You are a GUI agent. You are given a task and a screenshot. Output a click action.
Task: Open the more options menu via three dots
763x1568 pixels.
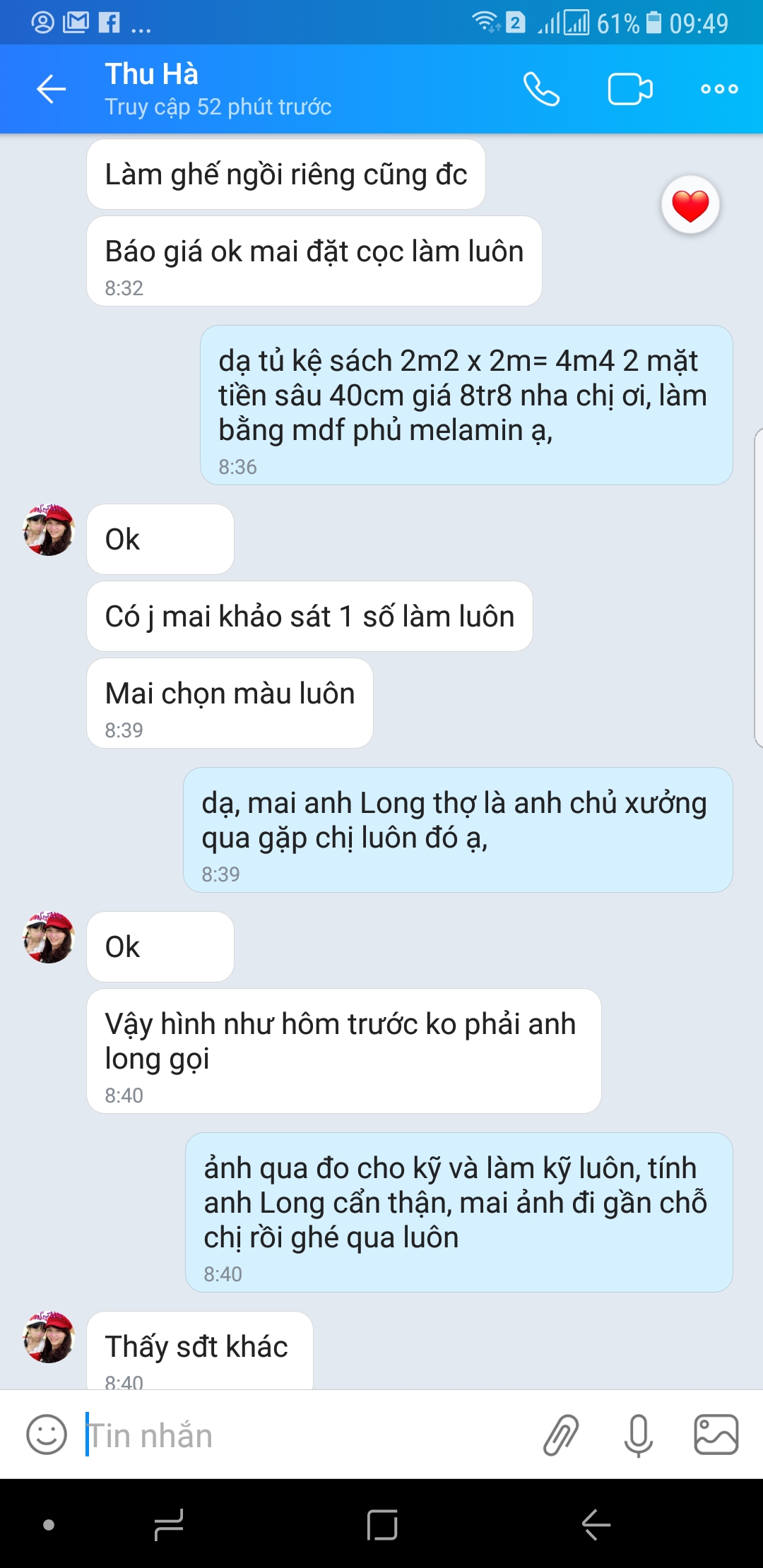(x=718, y=89)
